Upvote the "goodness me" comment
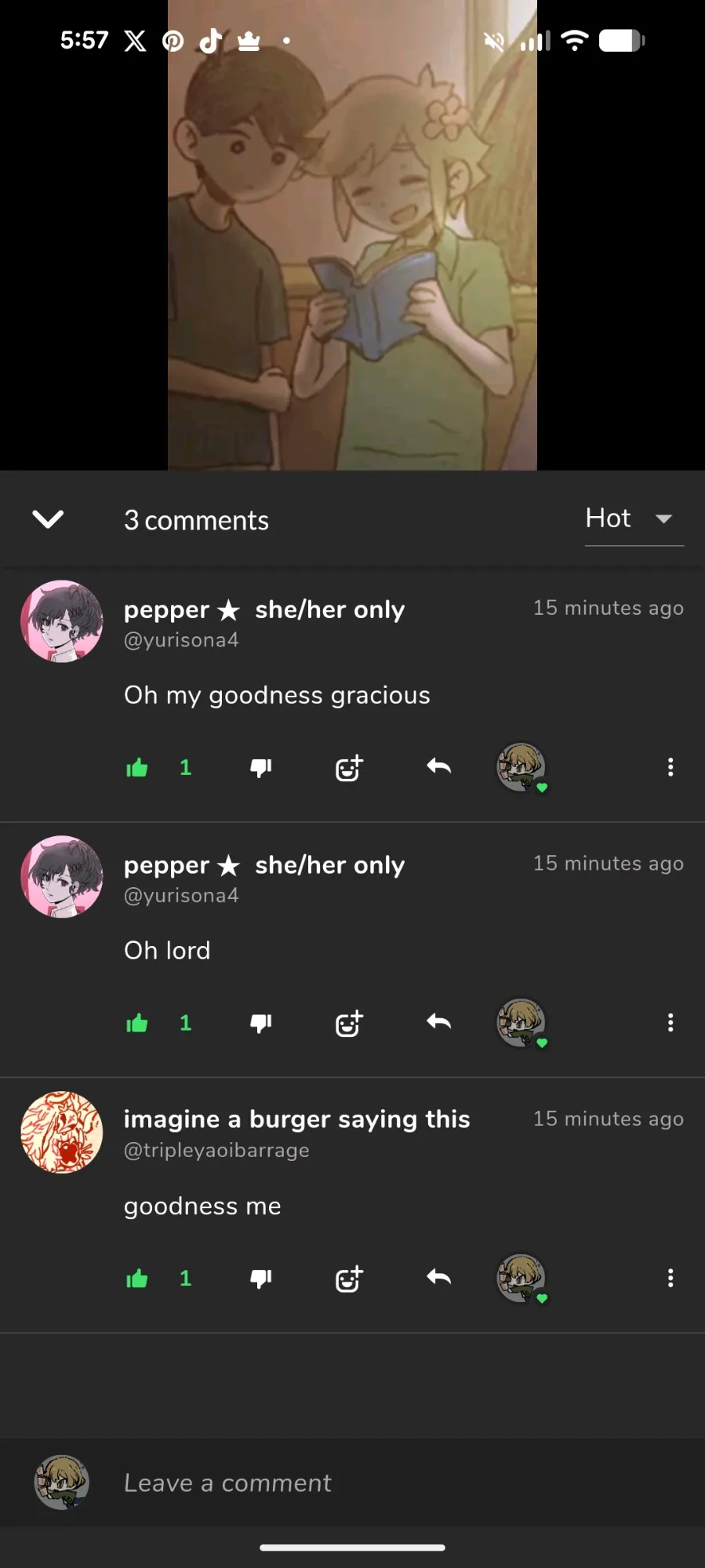Viewport: 705px width, 1568px height. click(x=137, y=1279)
